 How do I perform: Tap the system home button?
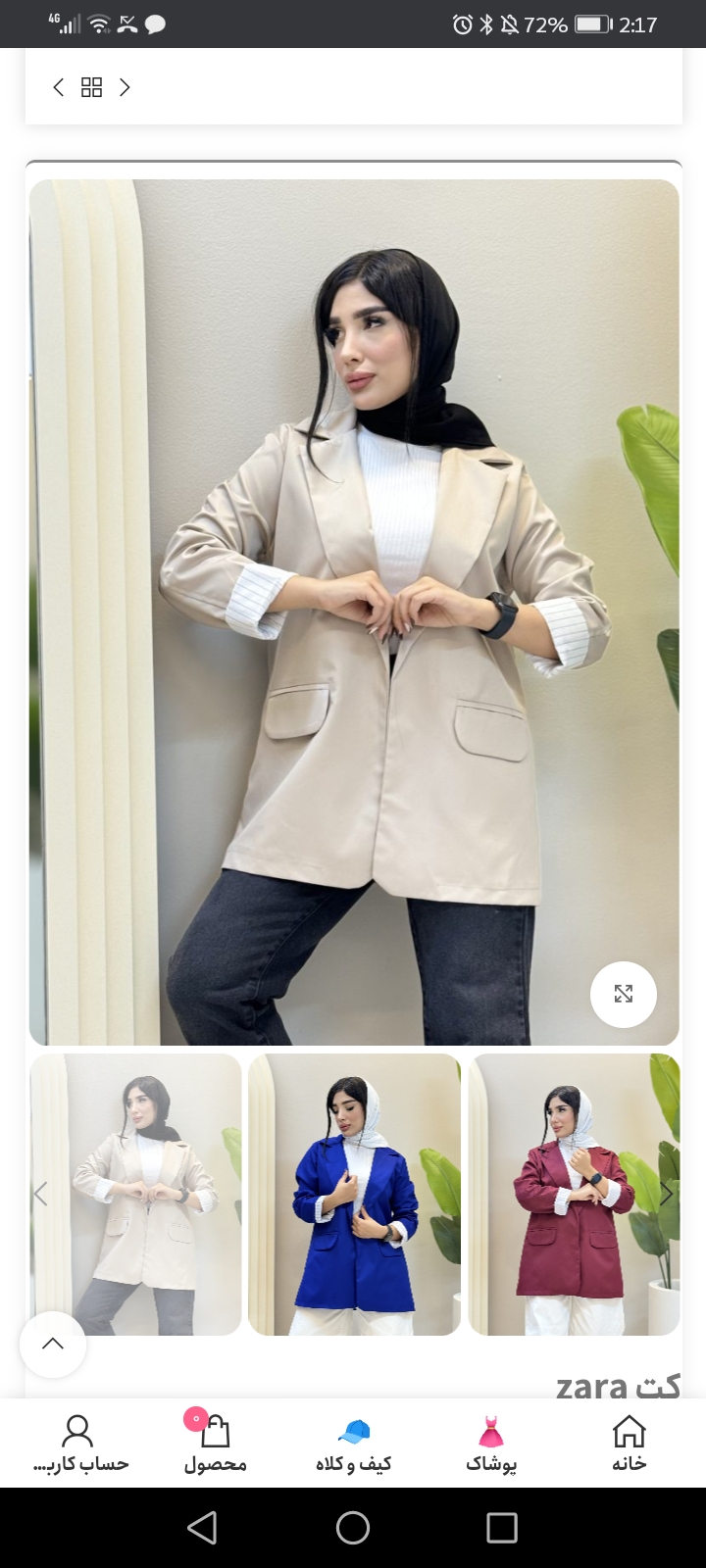pos(353,1527)
